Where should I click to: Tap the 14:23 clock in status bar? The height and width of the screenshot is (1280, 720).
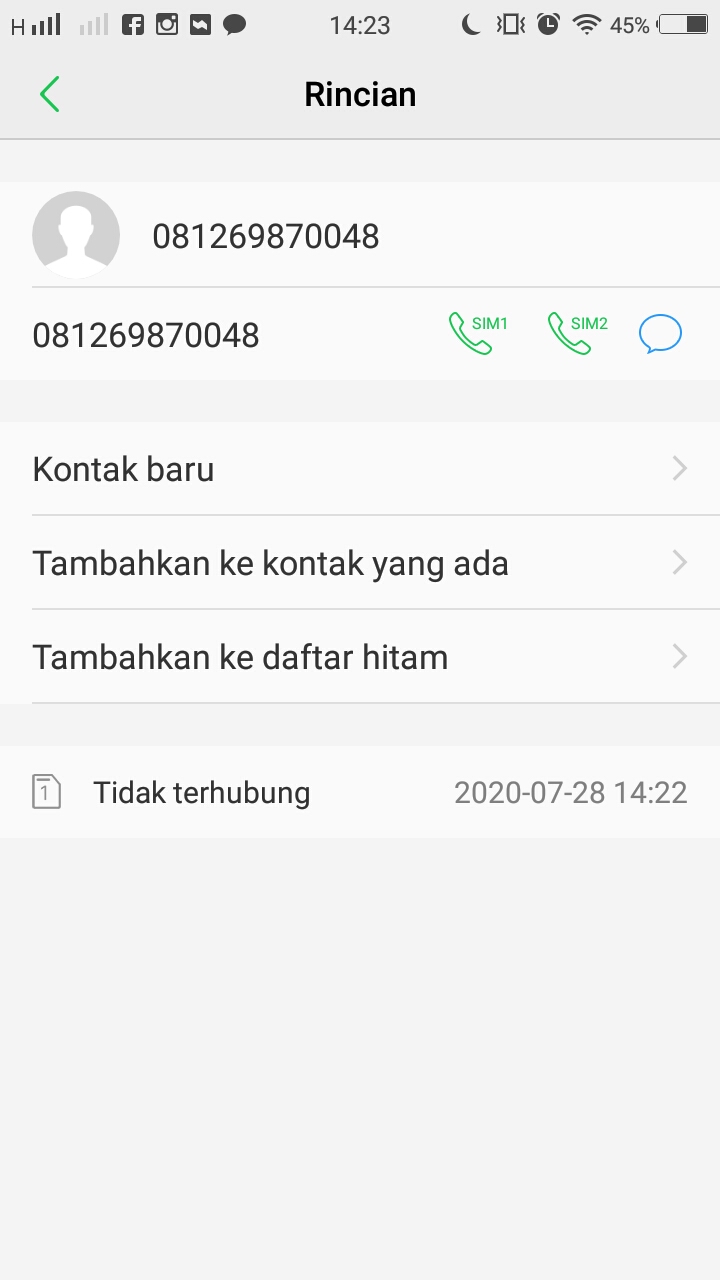point(360,24)
